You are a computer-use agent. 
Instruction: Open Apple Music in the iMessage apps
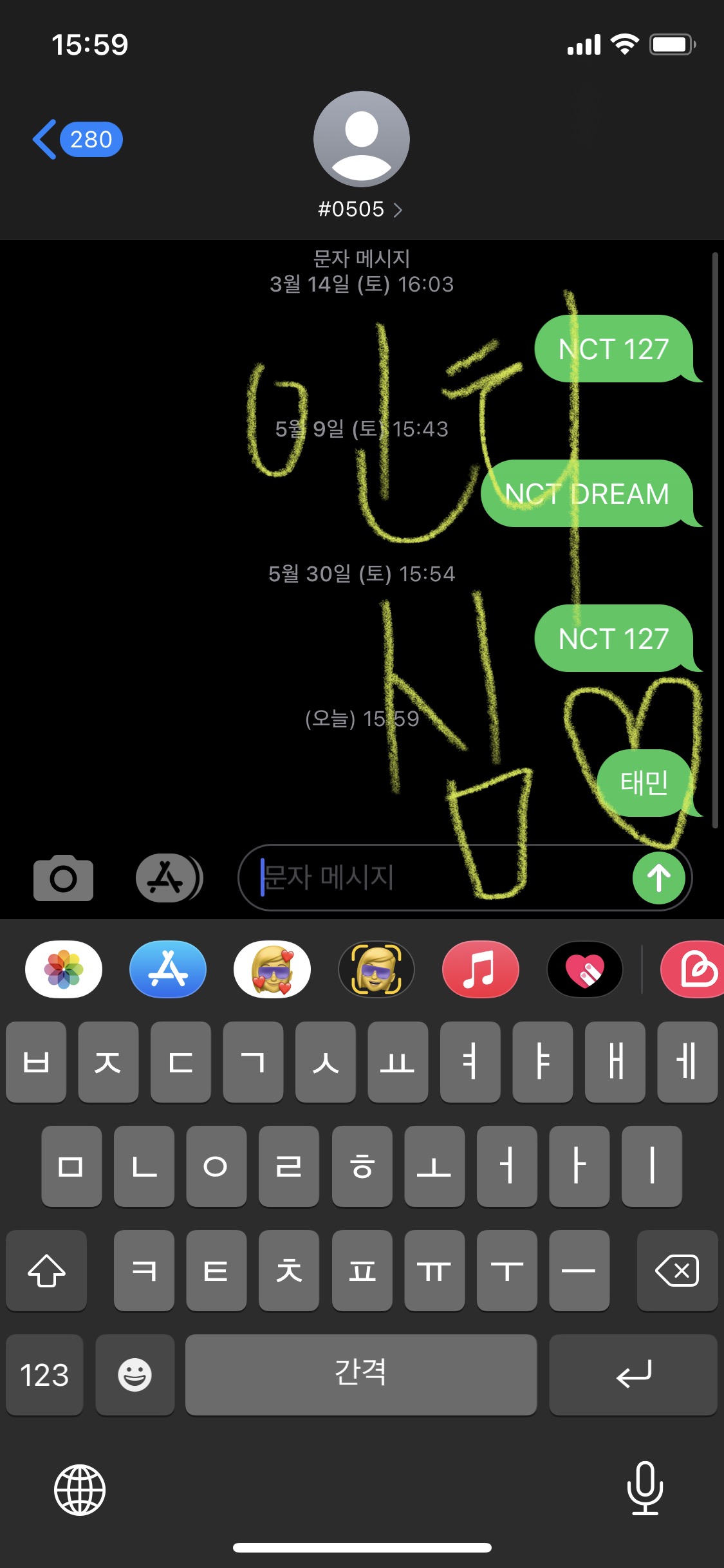480,969
